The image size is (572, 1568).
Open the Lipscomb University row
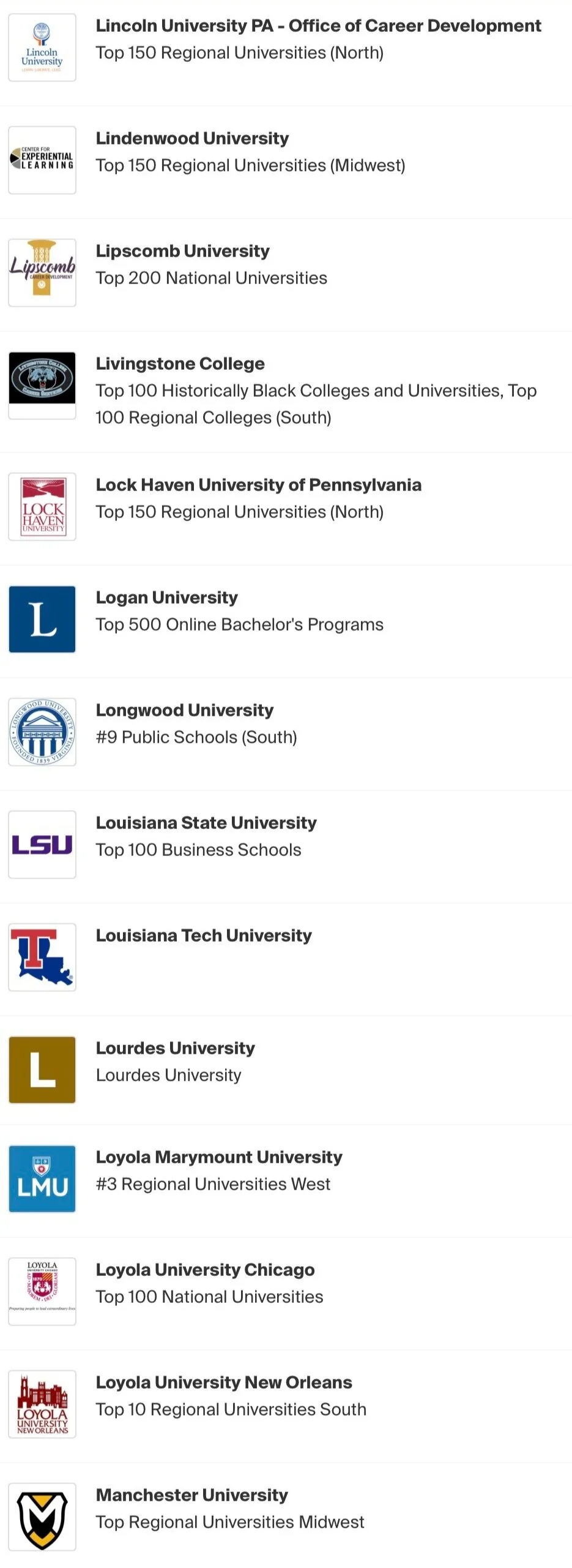(182, 252)
